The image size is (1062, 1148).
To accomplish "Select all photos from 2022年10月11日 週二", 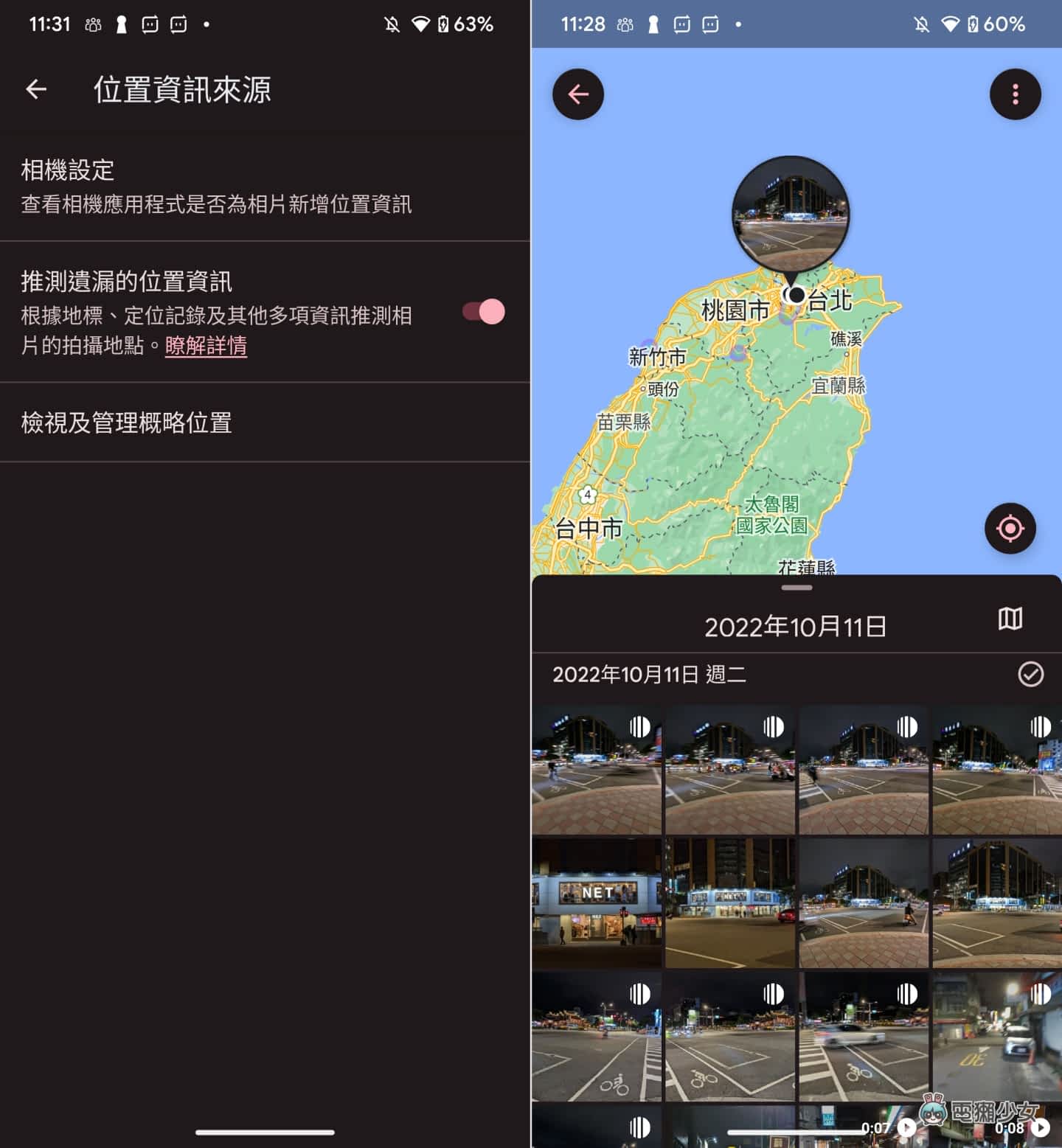I will click(1030, 674).
